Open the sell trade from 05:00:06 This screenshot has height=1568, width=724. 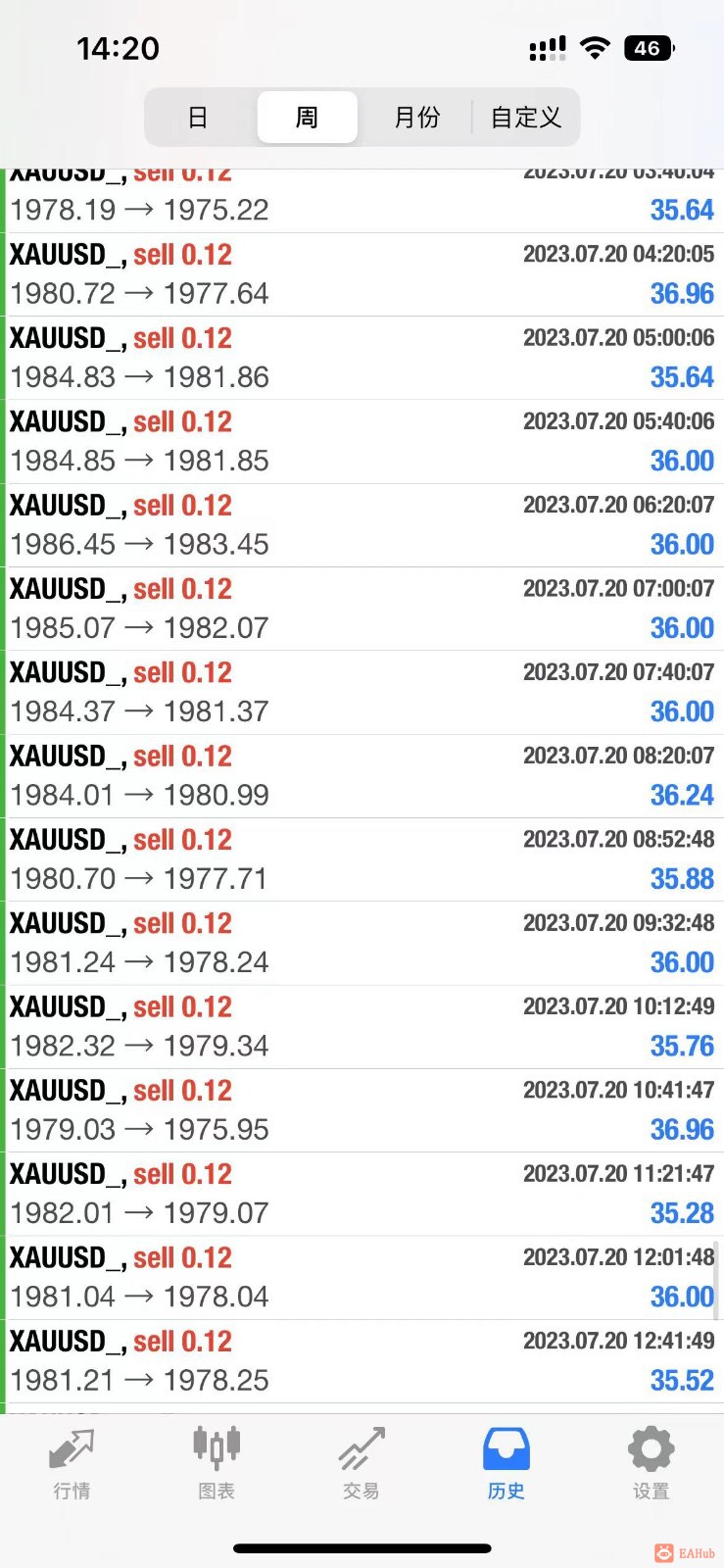pyautogui.click(x=362, y=358)
